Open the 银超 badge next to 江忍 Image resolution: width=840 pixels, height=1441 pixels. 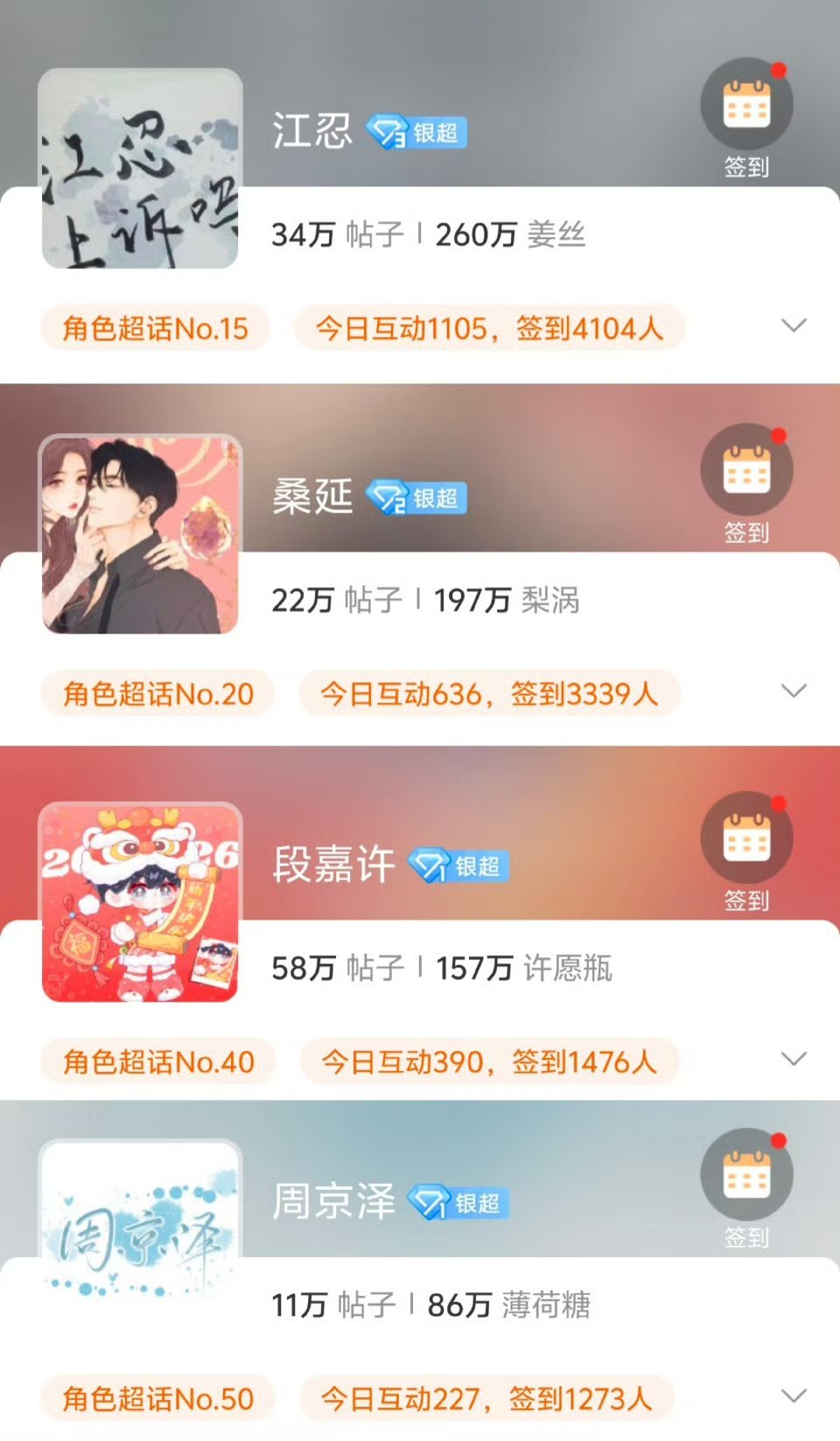[420, 133]
